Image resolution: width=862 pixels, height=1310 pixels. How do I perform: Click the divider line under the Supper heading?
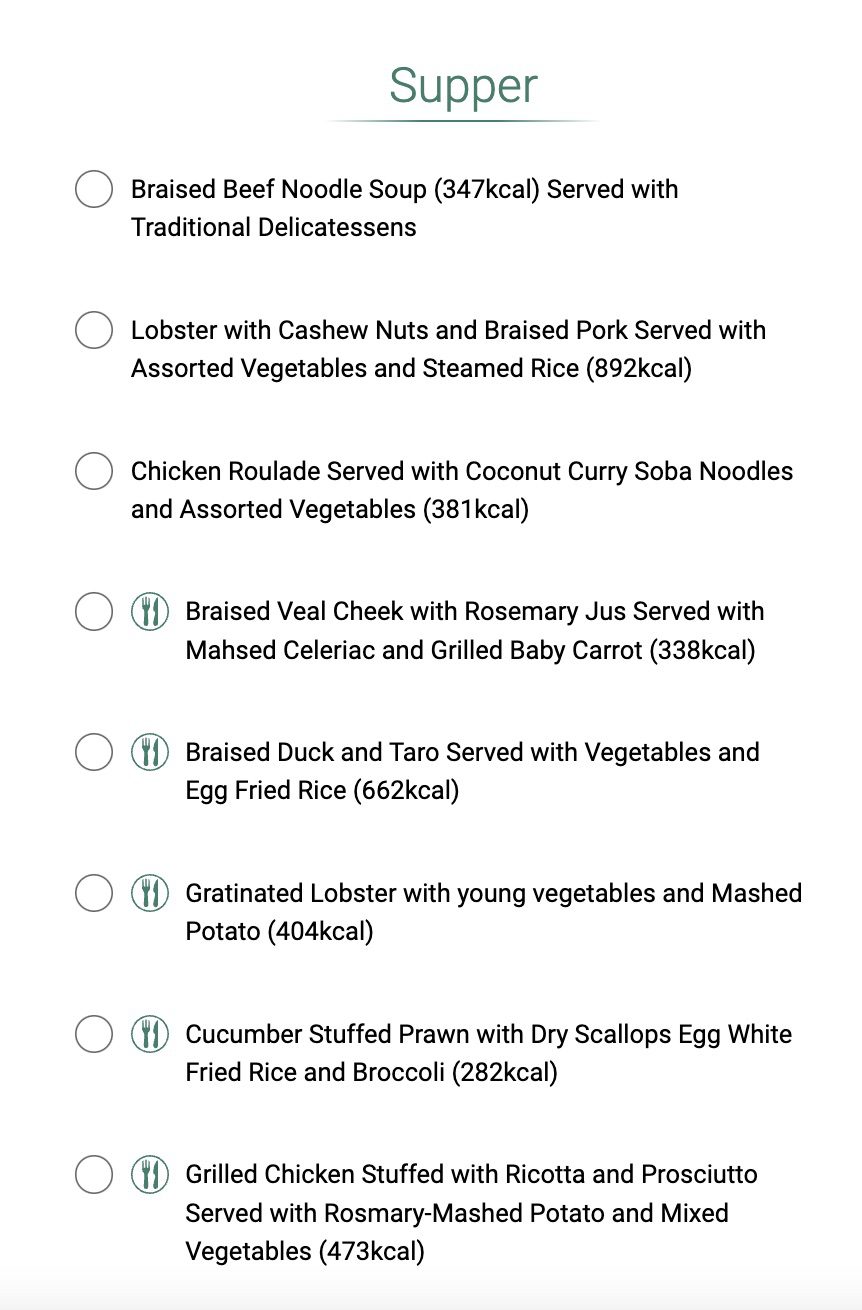click(461, 119)
